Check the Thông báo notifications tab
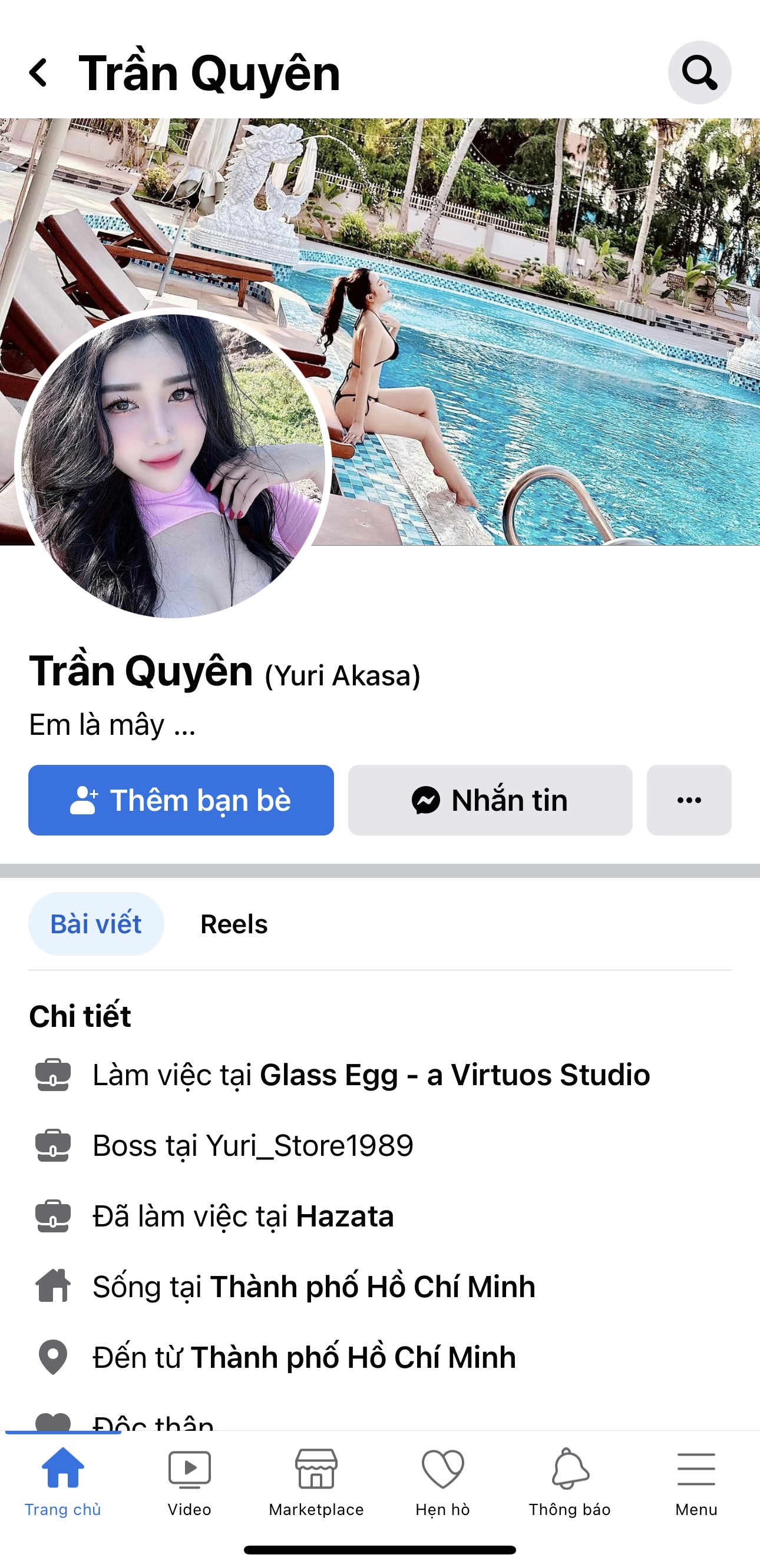760x1568 pixels. coord(569,1480)
